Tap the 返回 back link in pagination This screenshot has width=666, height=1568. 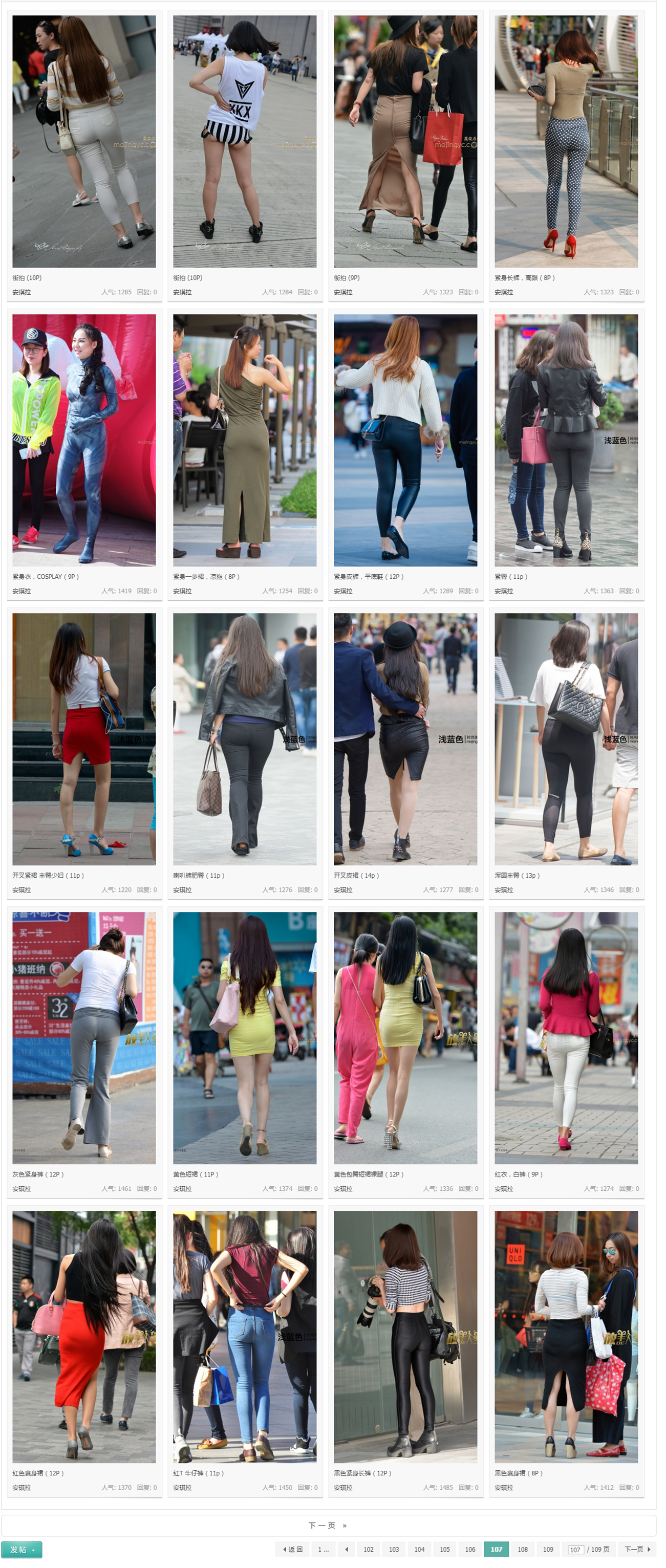(293, 1549)
